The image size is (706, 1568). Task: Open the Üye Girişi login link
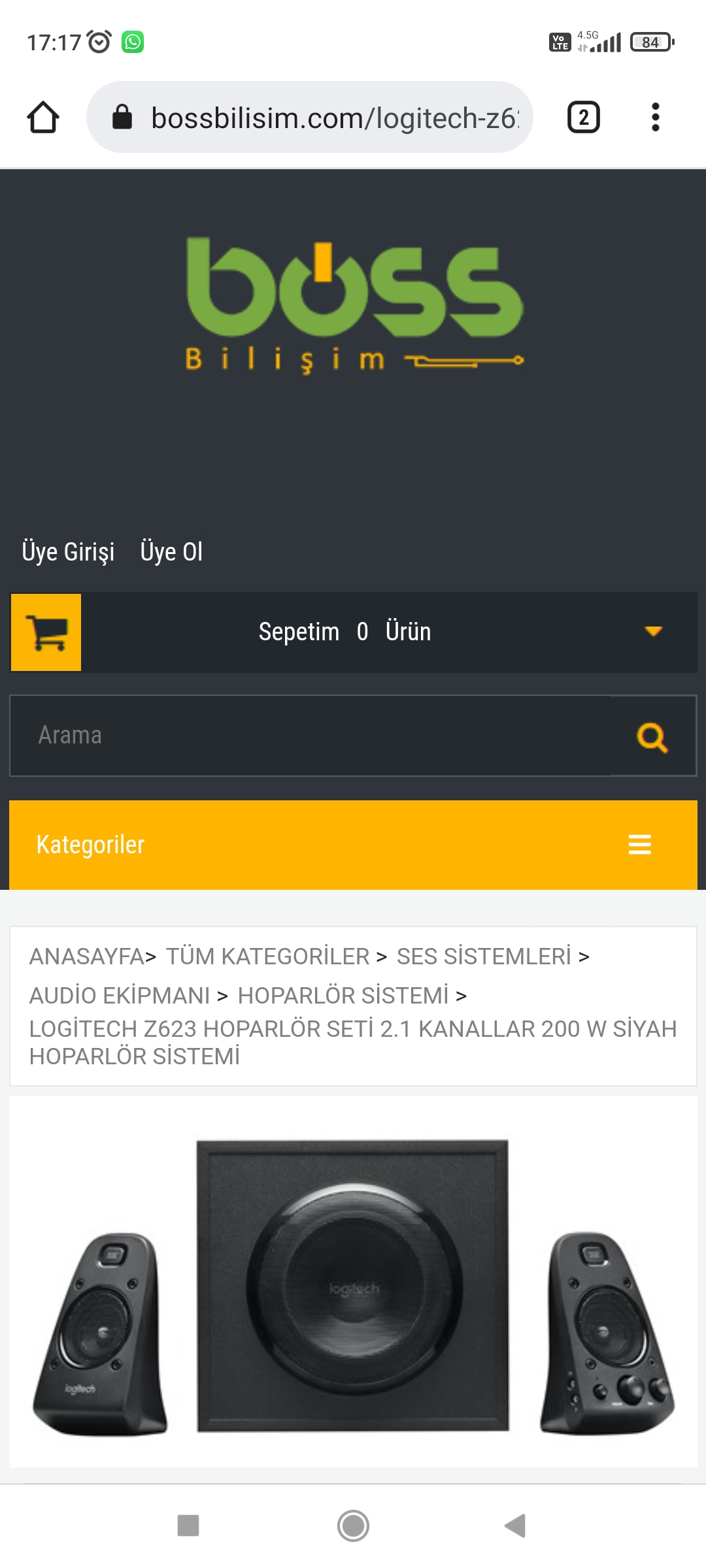click(x=68, y=552)
